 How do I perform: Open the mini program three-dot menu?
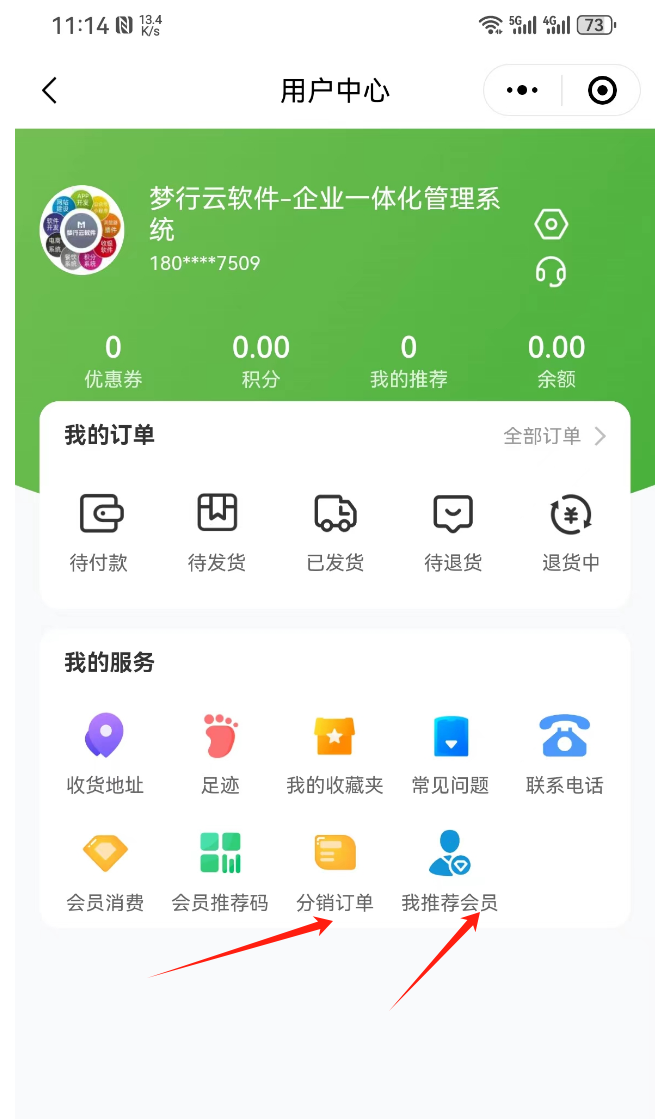pyautogui.click(x=522, y=91)
